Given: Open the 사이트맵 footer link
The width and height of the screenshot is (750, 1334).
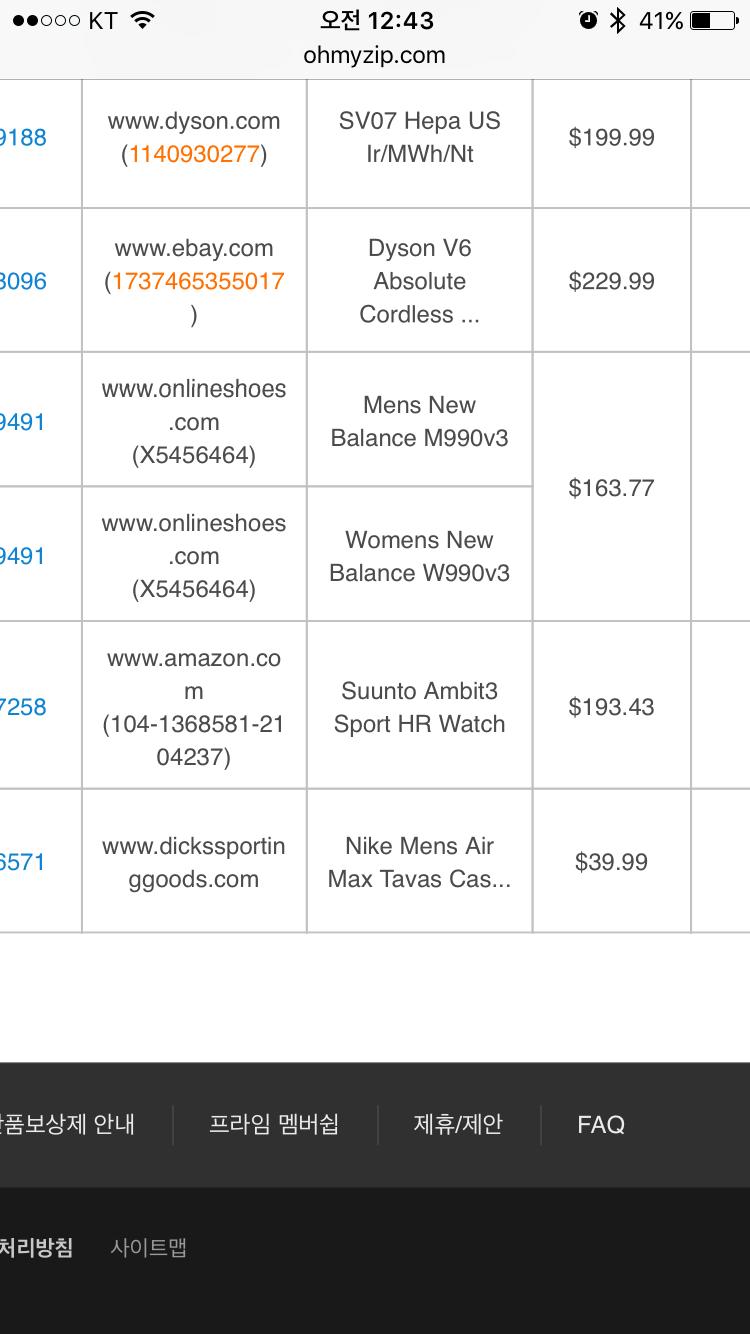Looking at the screenshot, I should tap(148, 1247).
